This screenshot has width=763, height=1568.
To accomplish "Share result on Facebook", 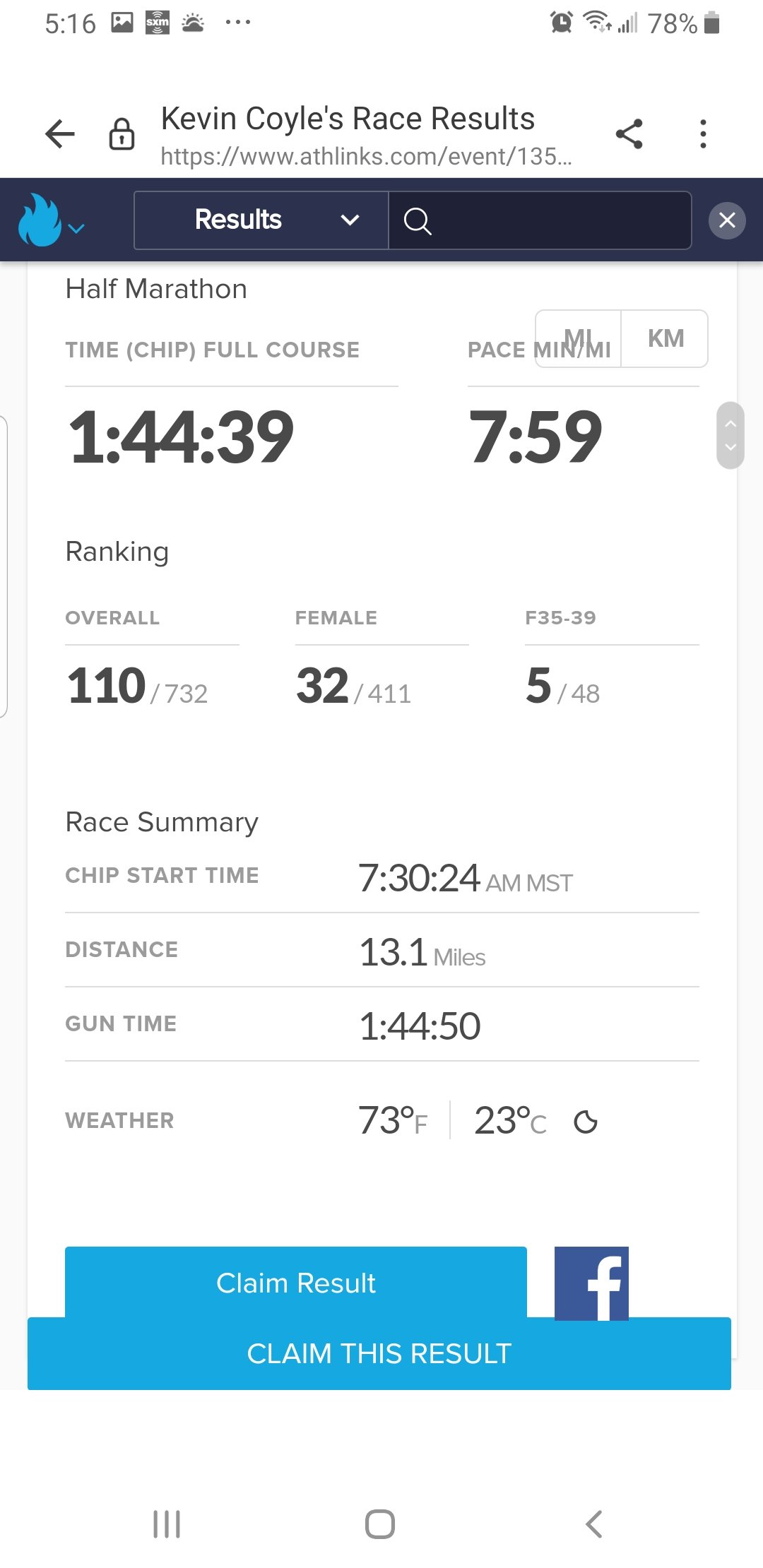I will tap(591, 1282).
